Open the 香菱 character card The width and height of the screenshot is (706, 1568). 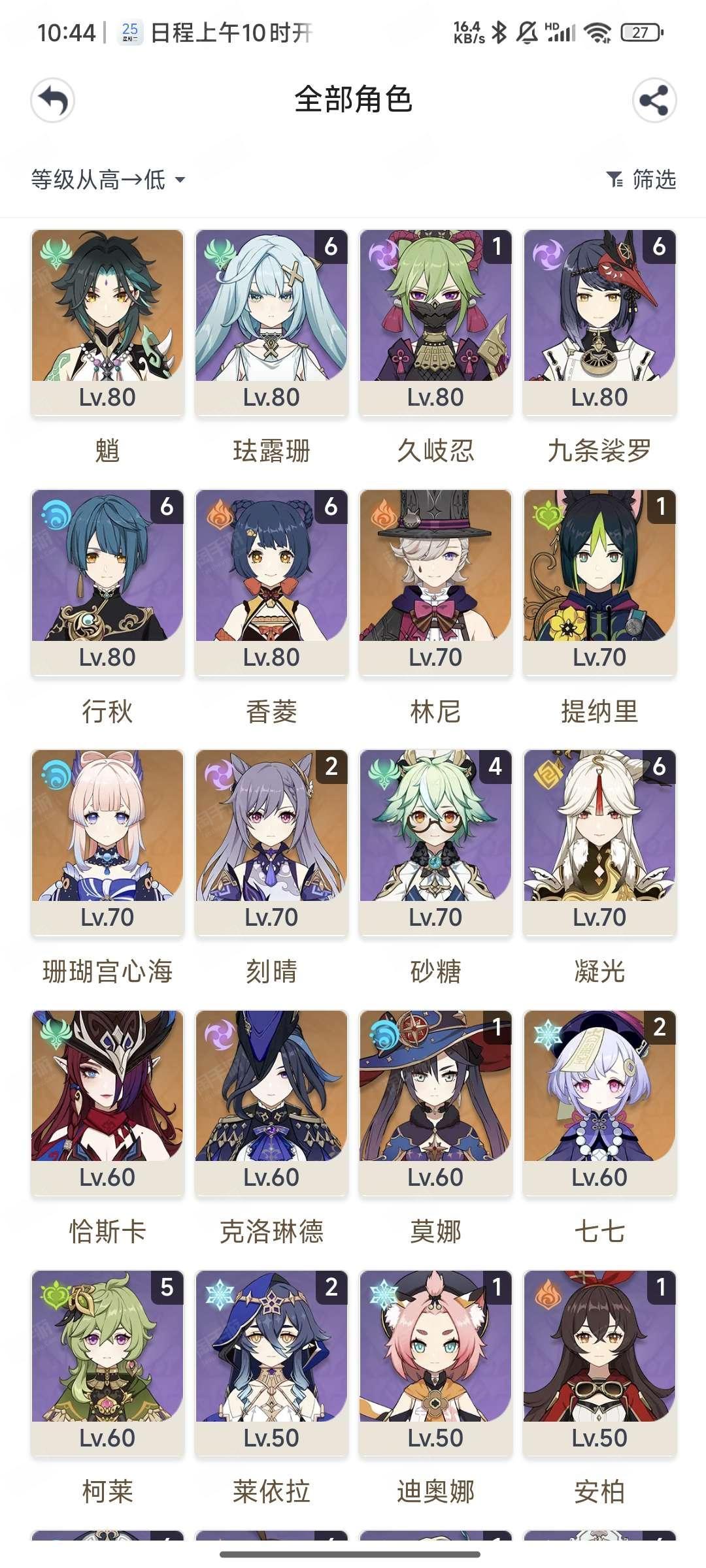[271, 582]
